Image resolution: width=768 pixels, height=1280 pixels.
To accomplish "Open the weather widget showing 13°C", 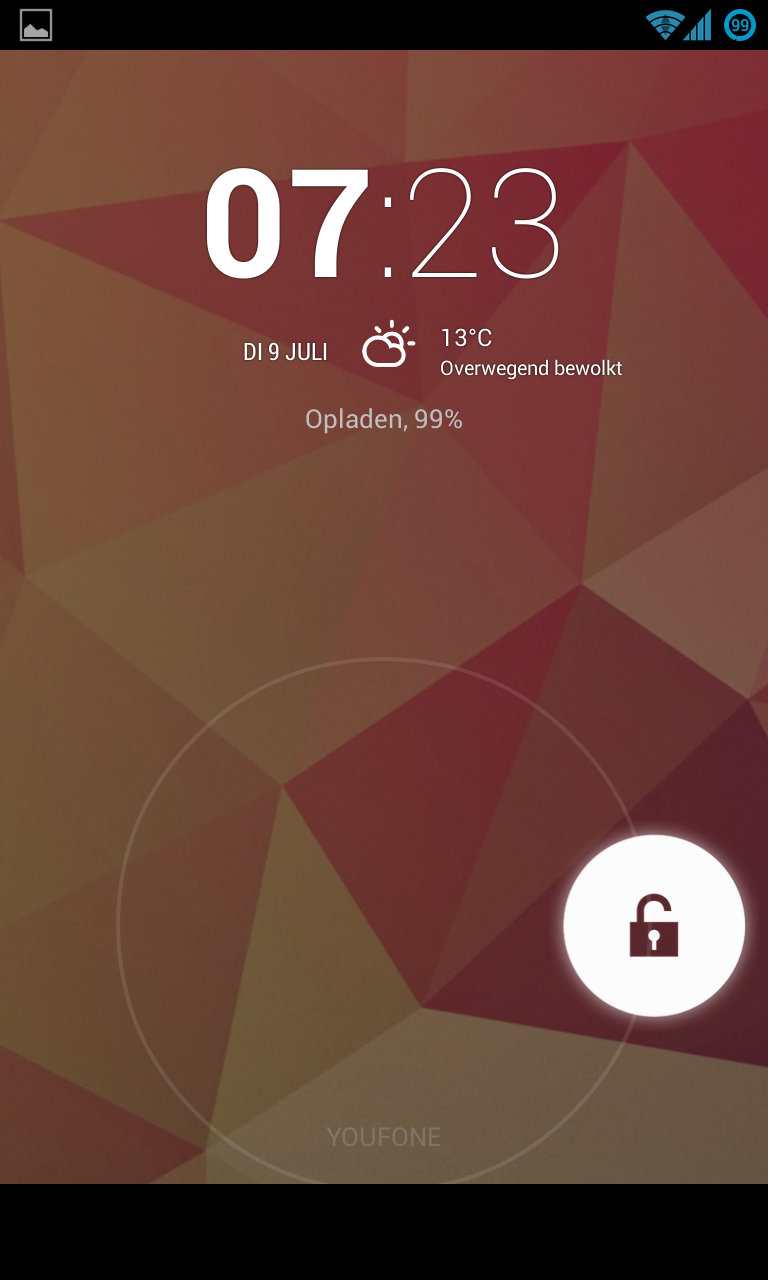I will (492, 351).
